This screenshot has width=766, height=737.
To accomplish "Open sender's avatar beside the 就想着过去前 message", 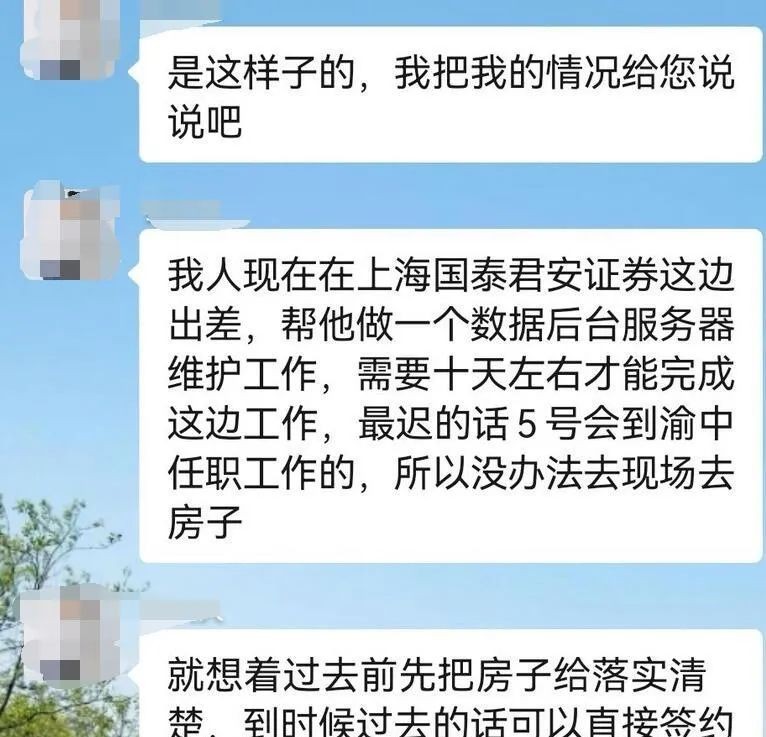I will click(68, 637).
